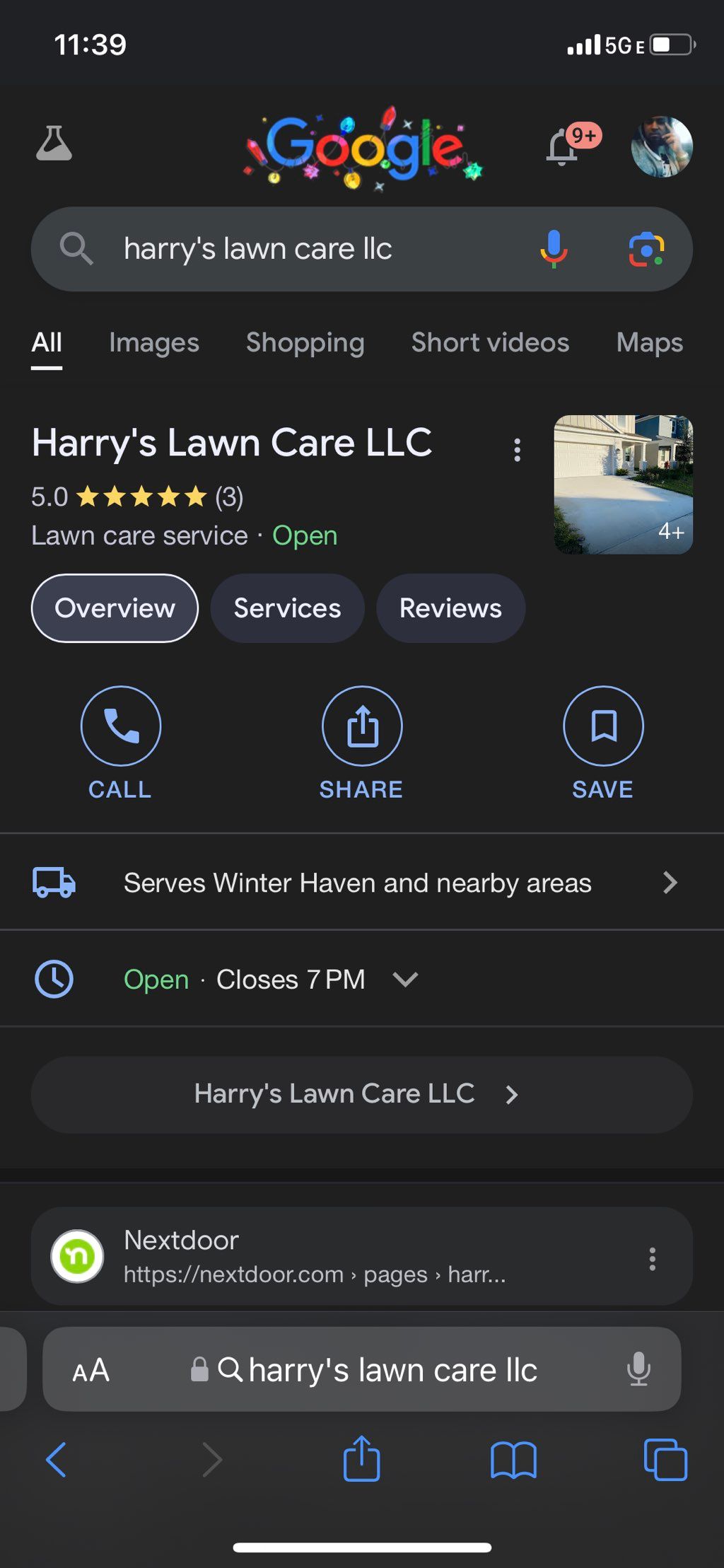The image size is (724, 1568).
Task: Select the Reviews chip
Action: pos(450,608)
